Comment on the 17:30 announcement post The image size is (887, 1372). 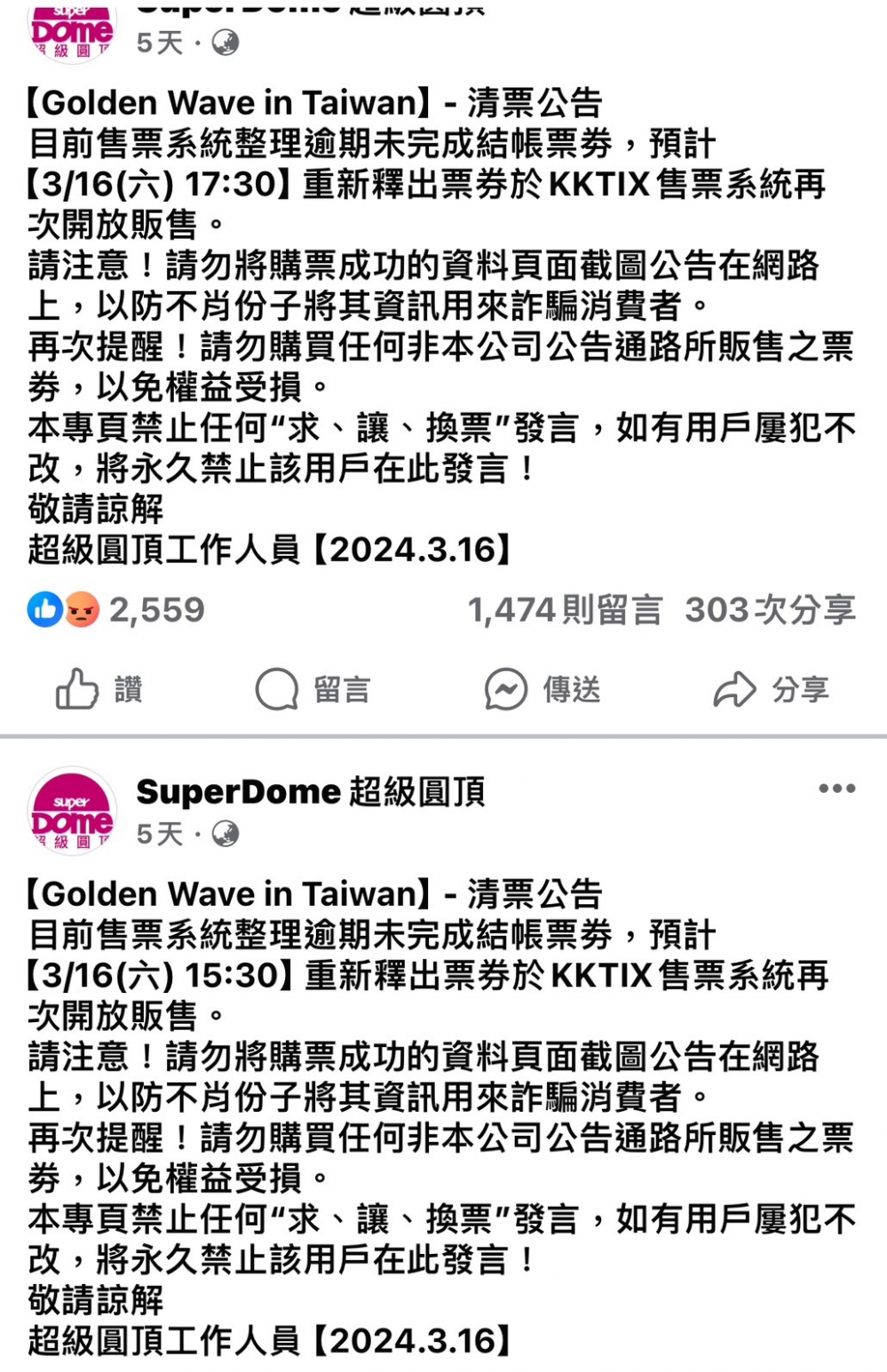click(x=313, y=689)
